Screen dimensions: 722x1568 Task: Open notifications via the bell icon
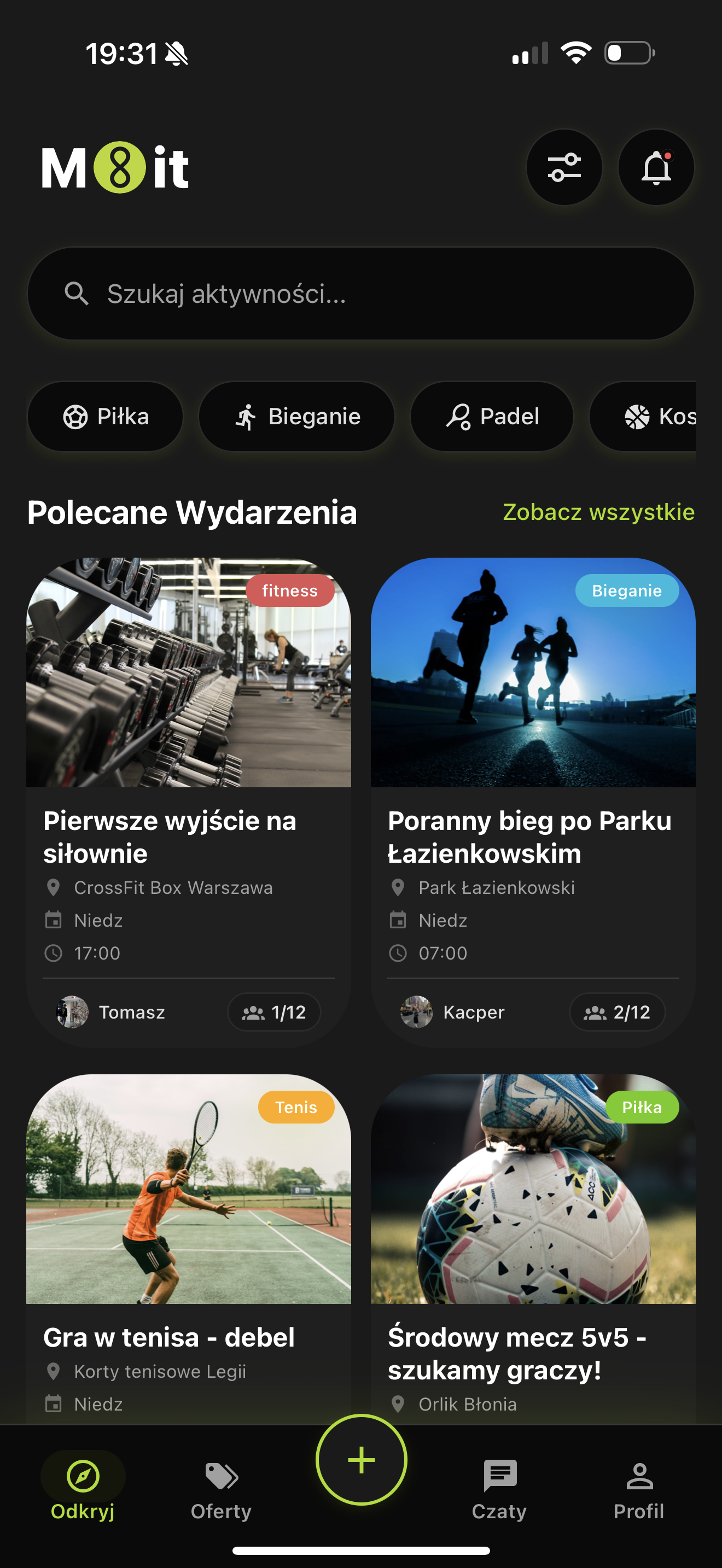[655, 167]
